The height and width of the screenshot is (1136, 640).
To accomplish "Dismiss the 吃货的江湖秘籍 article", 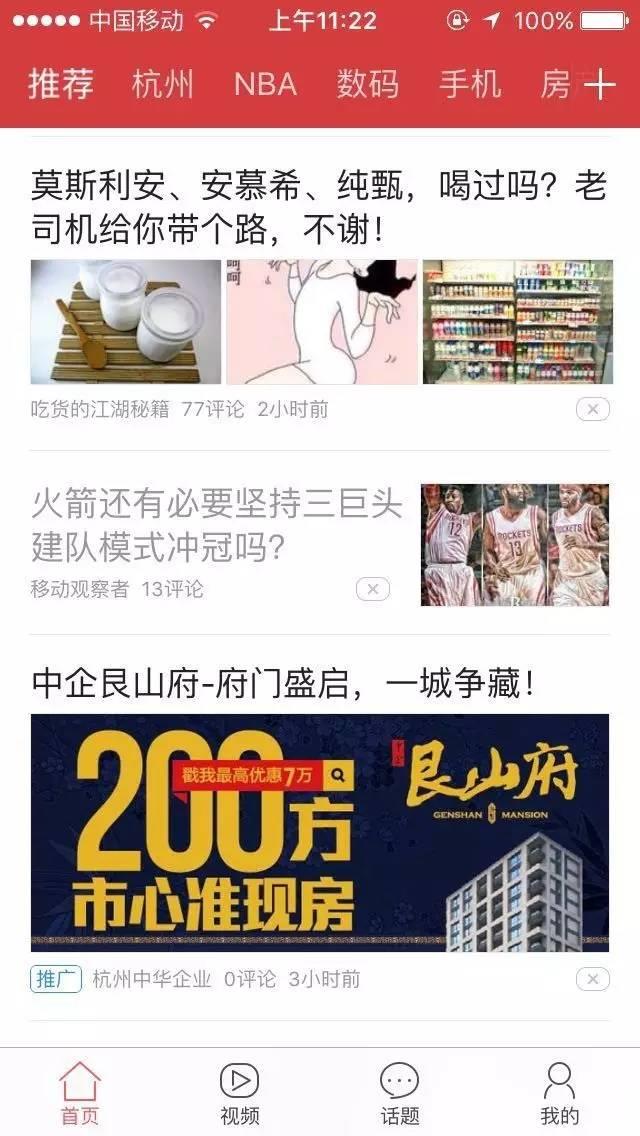I will coord(592,409).
